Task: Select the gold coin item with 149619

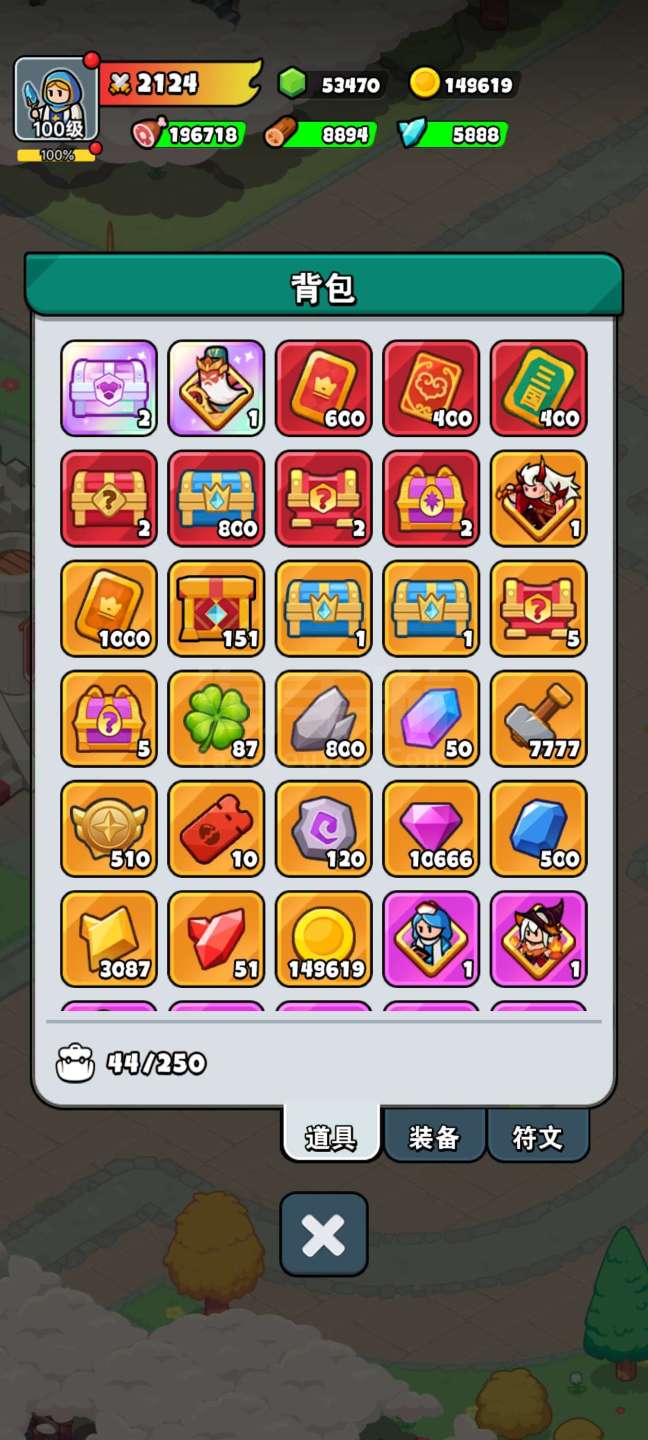Action: point(323,938)
